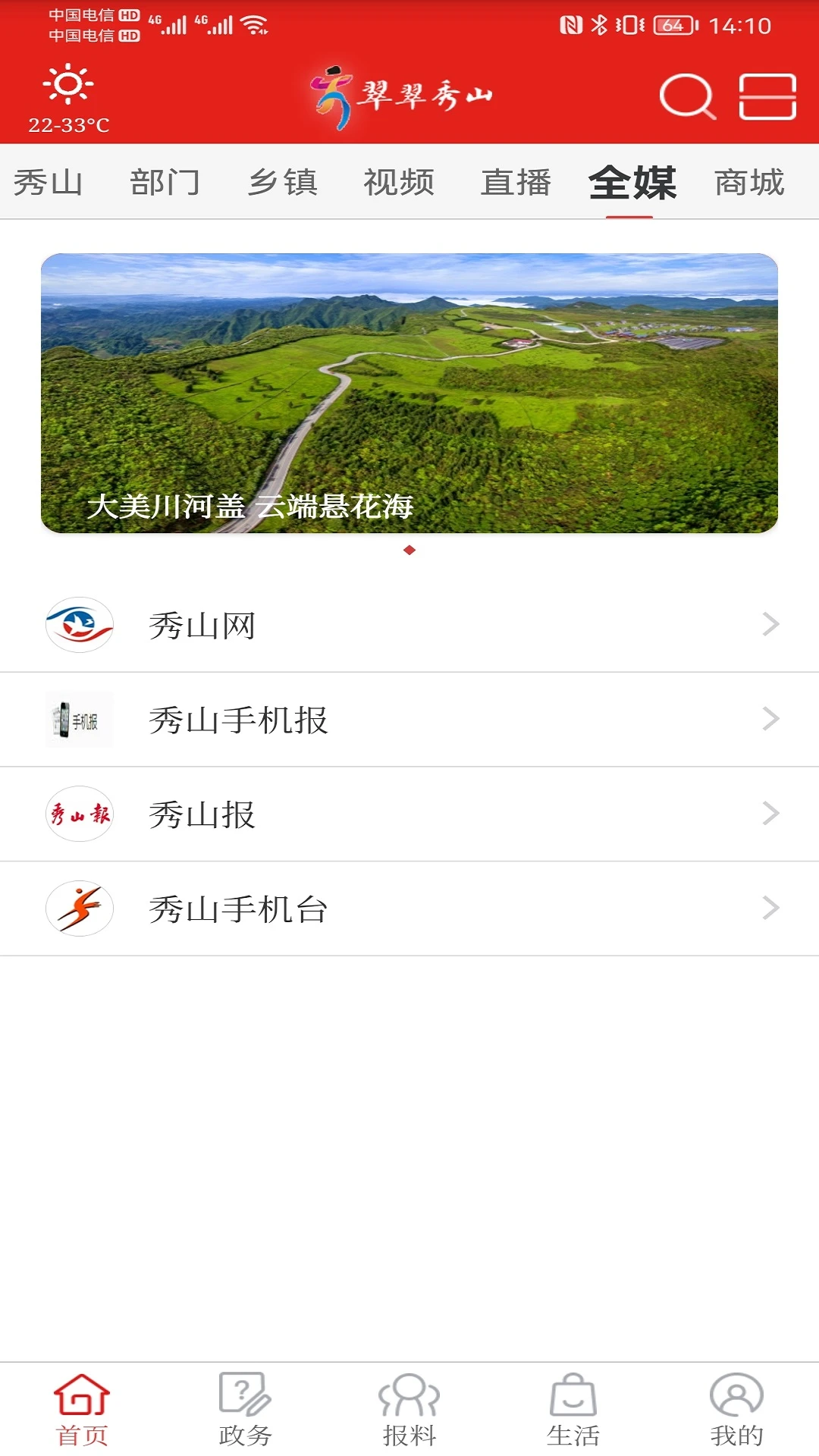Switch to the 视频 tab
819x1456 pixels.
pos(398,182)
